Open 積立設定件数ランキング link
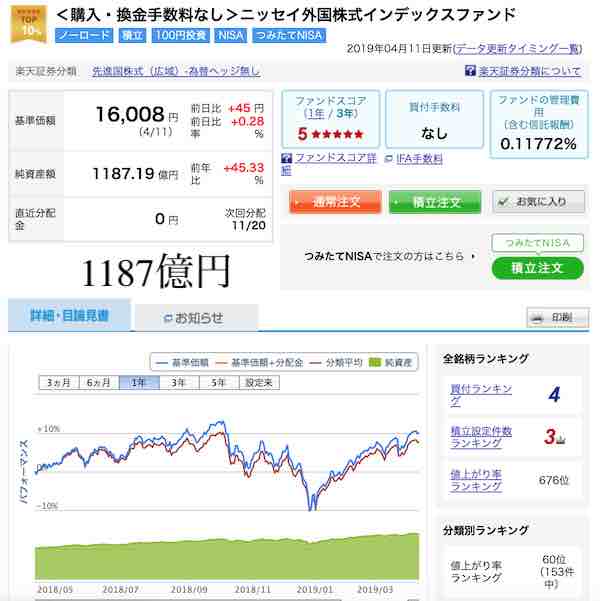The height and width of the screenshot is (601, 600). coord(481,437)
